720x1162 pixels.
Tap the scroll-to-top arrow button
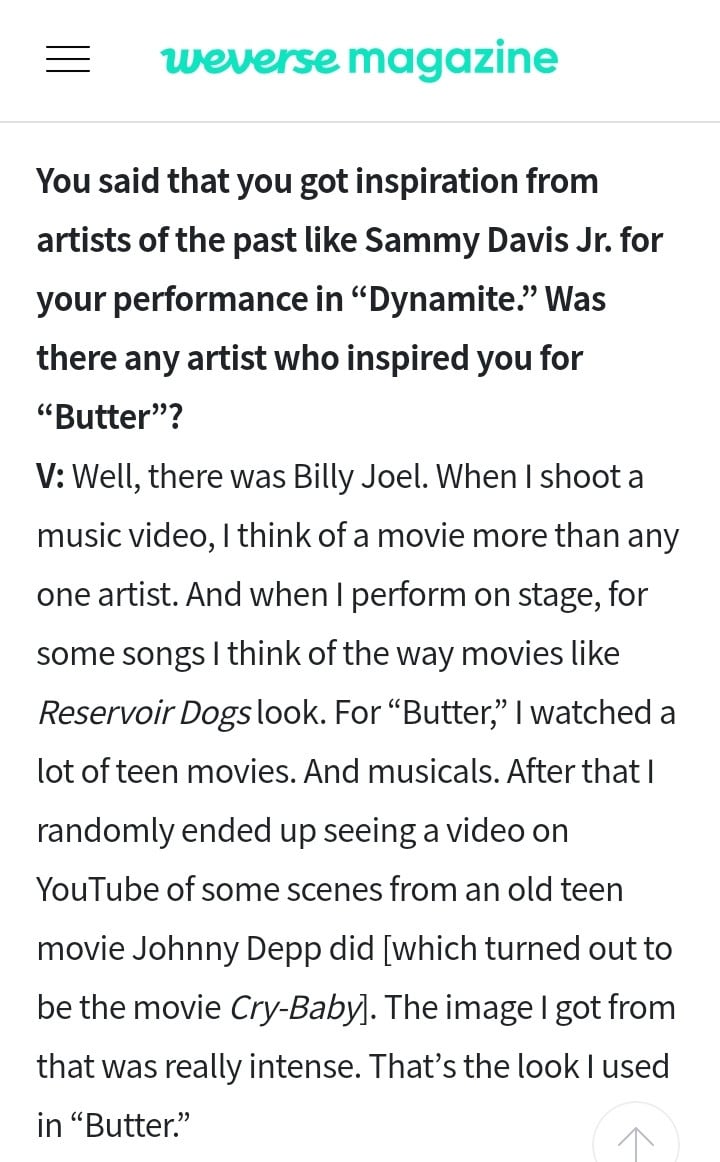coord(636,1134)
